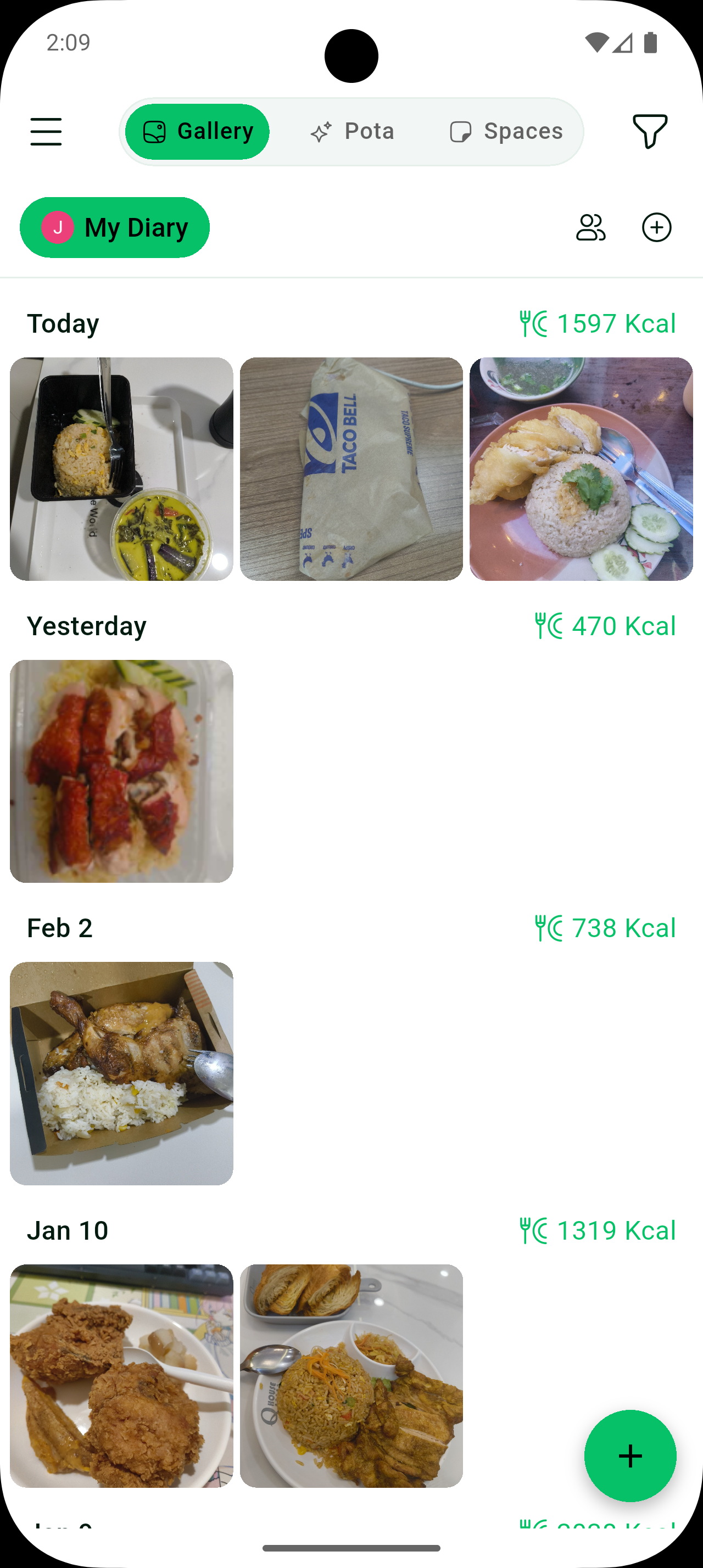The width and height of the screenshot is (703, 1568).
Task: View the Jan 10 fried chicken photo
Action: [x=122, y=1376]
